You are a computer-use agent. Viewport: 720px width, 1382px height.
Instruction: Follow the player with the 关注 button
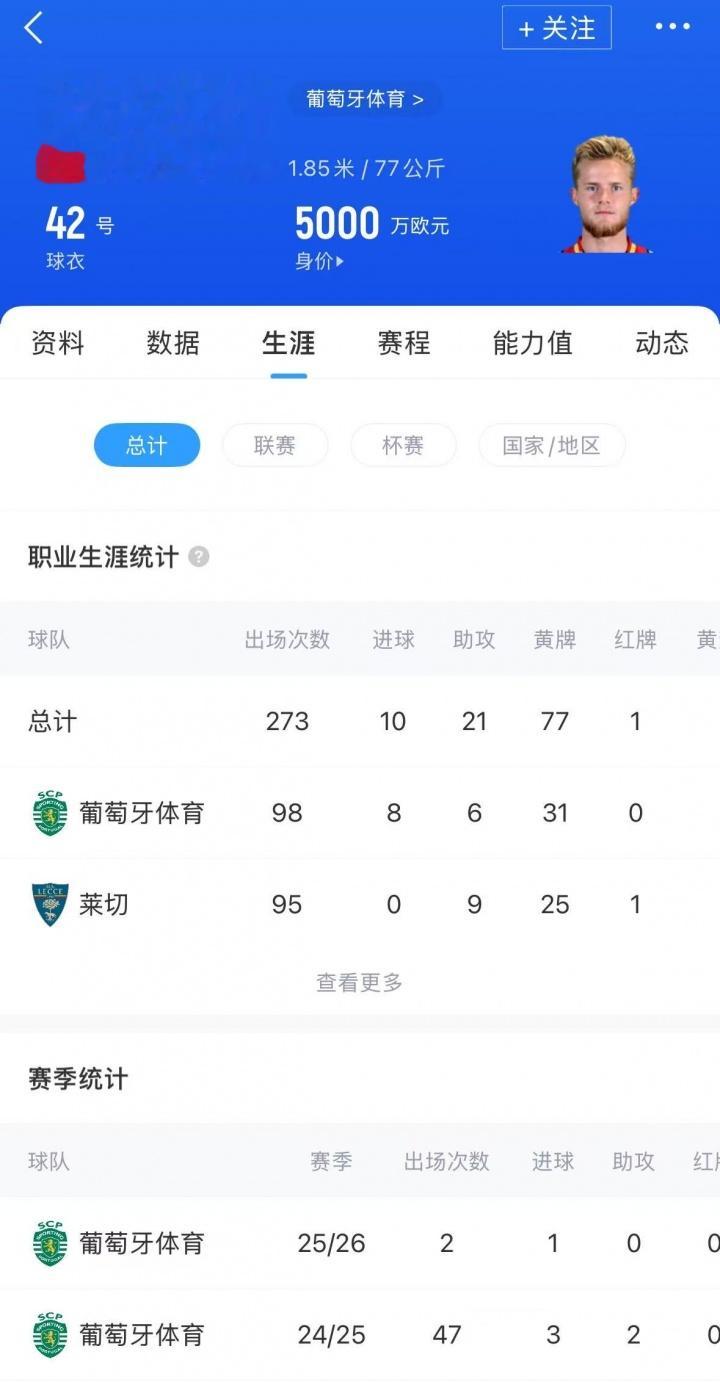(556, 28)
